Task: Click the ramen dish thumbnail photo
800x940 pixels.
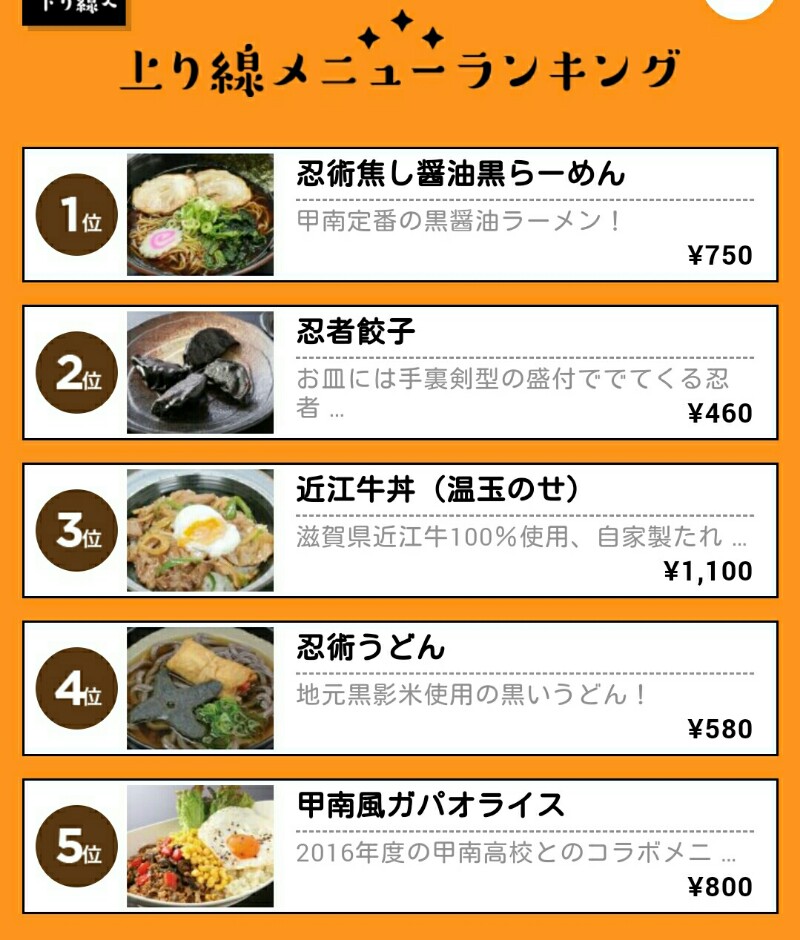Action: pos(198,212)
